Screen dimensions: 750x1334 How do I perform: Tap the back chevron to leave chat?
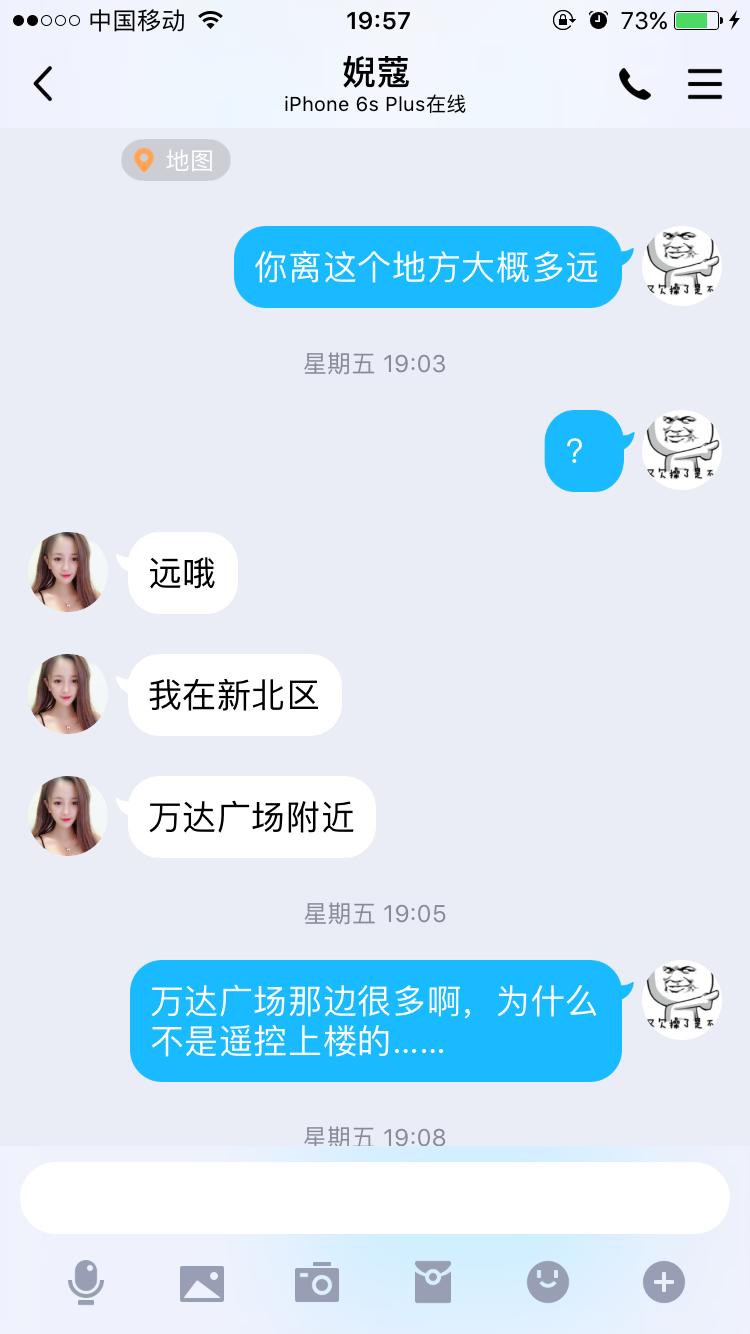42,84
